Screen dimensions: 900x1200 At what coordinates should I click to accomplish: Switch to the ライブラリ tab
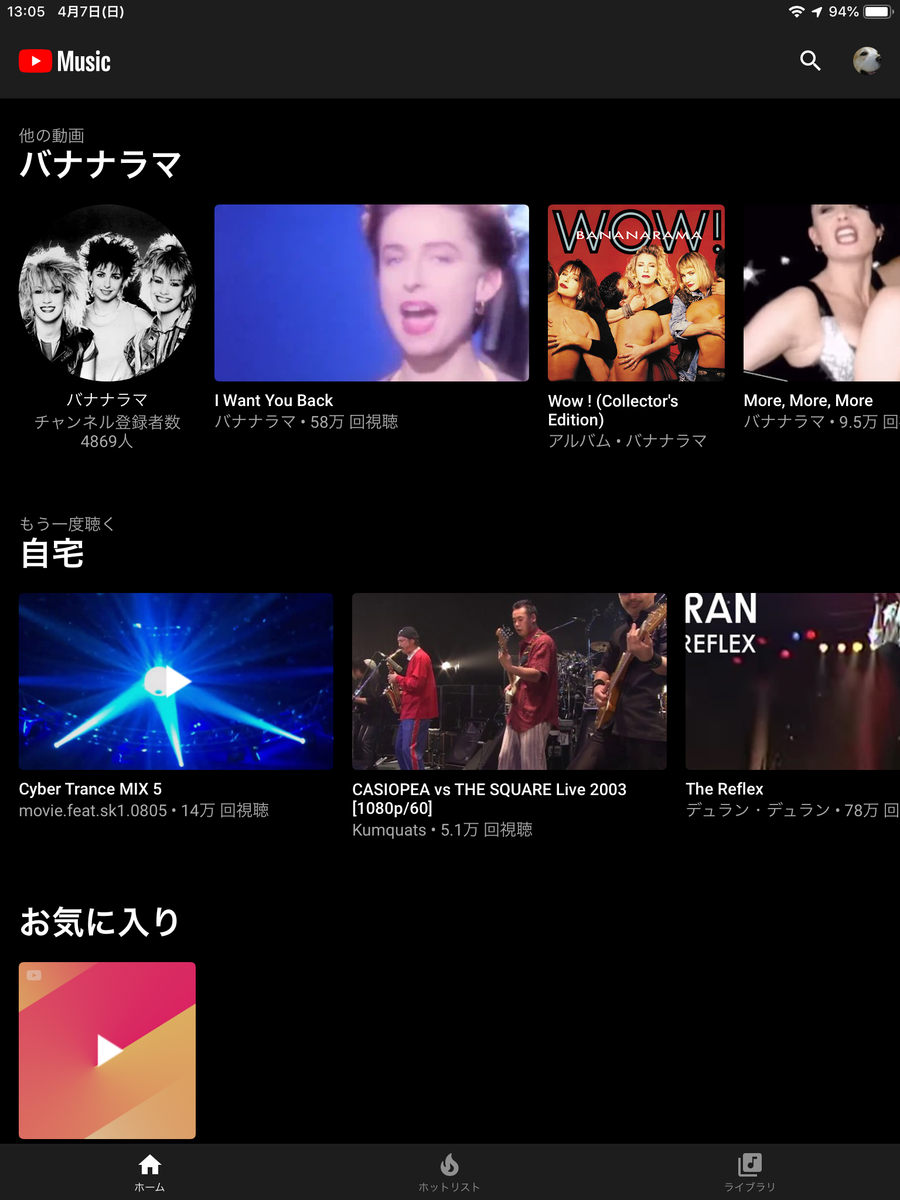point(749,1172)
